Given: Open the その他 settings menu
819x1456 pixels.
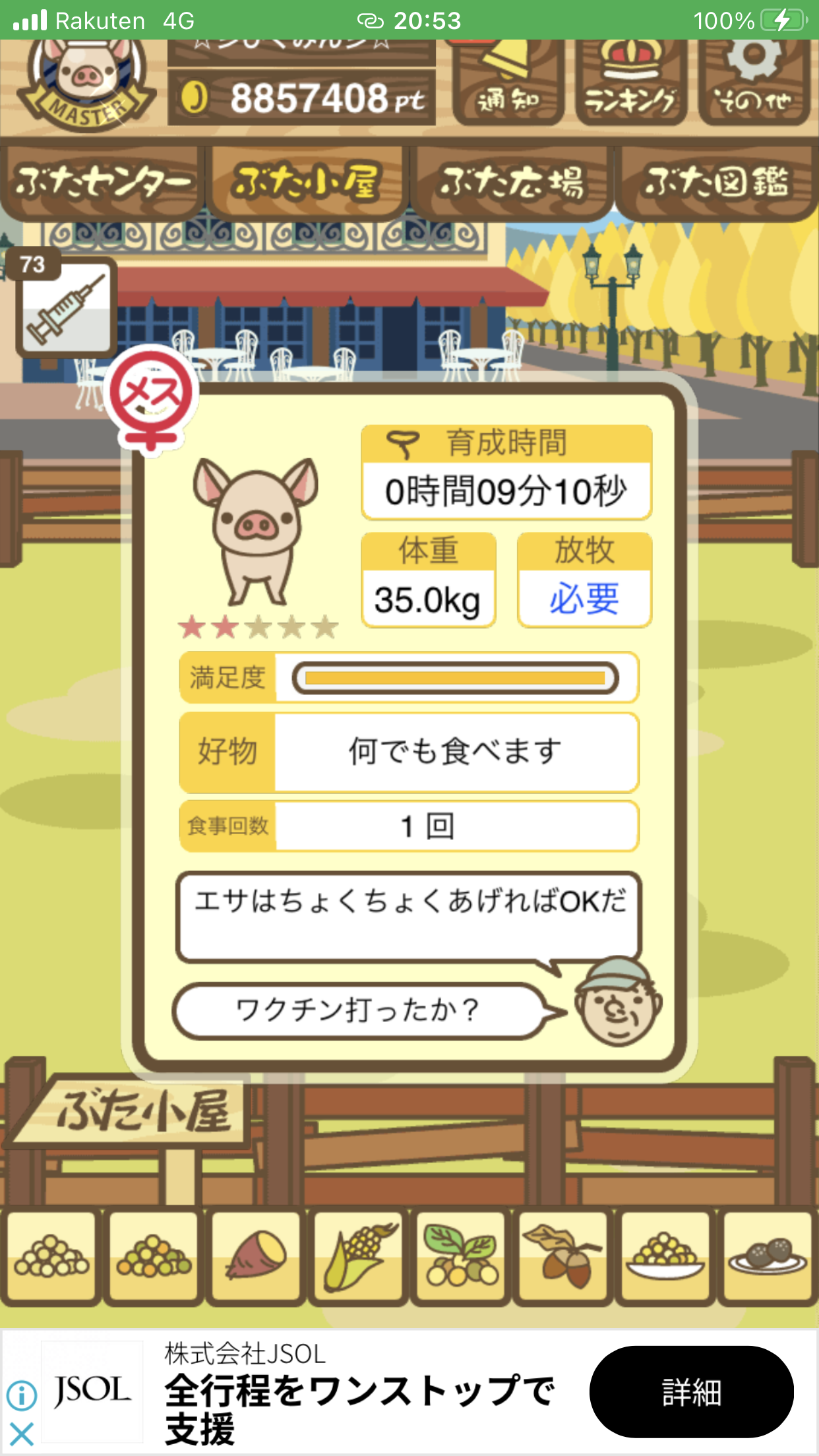Looking at the screenshot, I should click(x=754, y=82).
